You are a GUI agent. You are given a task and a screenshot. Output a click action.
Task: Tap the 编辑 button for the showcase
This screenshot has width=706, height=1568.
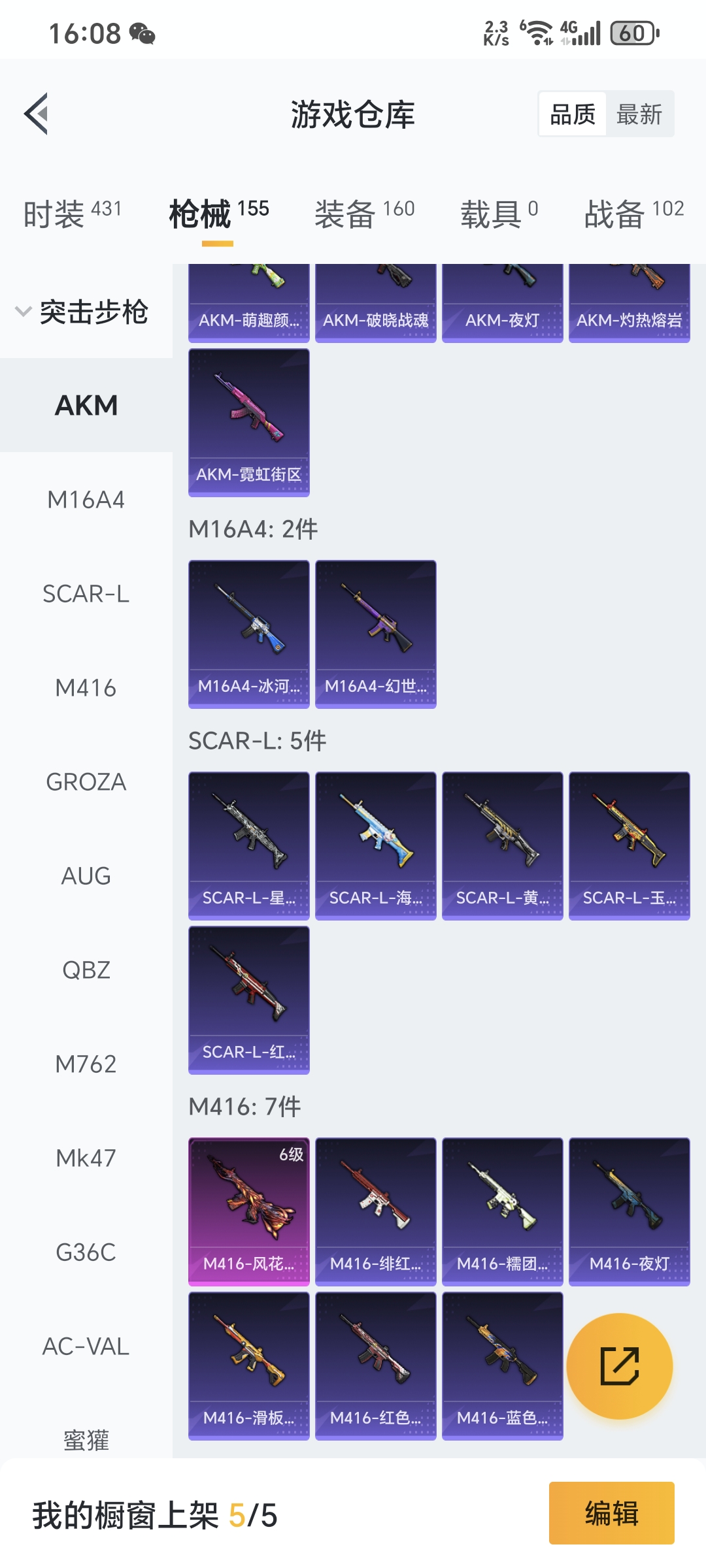(x=611, y=1513)
